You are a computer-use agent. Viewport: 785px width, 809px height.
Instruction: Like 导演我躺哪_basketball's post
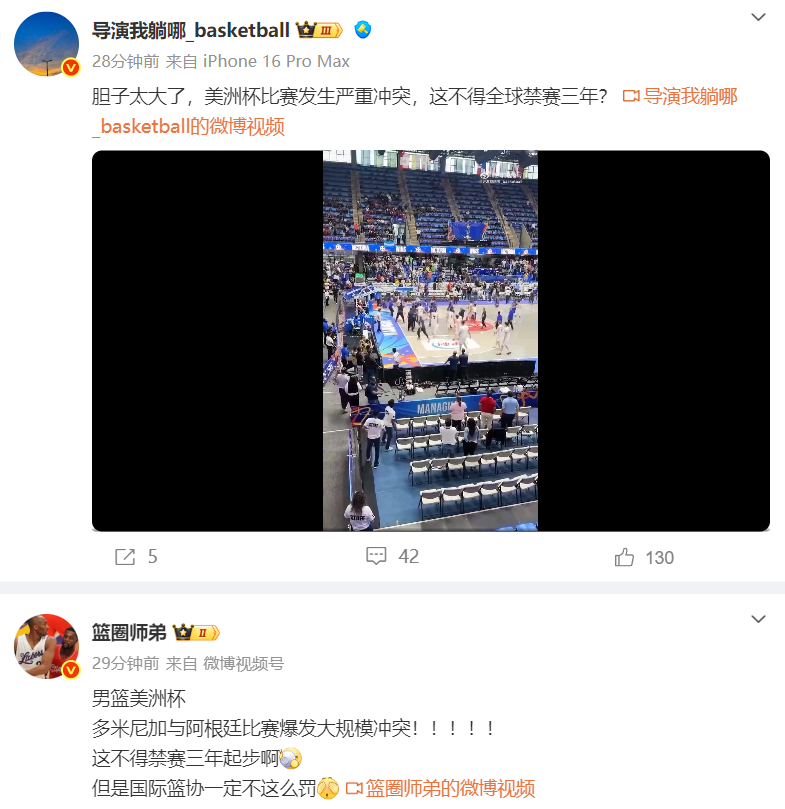coord(644,557)
